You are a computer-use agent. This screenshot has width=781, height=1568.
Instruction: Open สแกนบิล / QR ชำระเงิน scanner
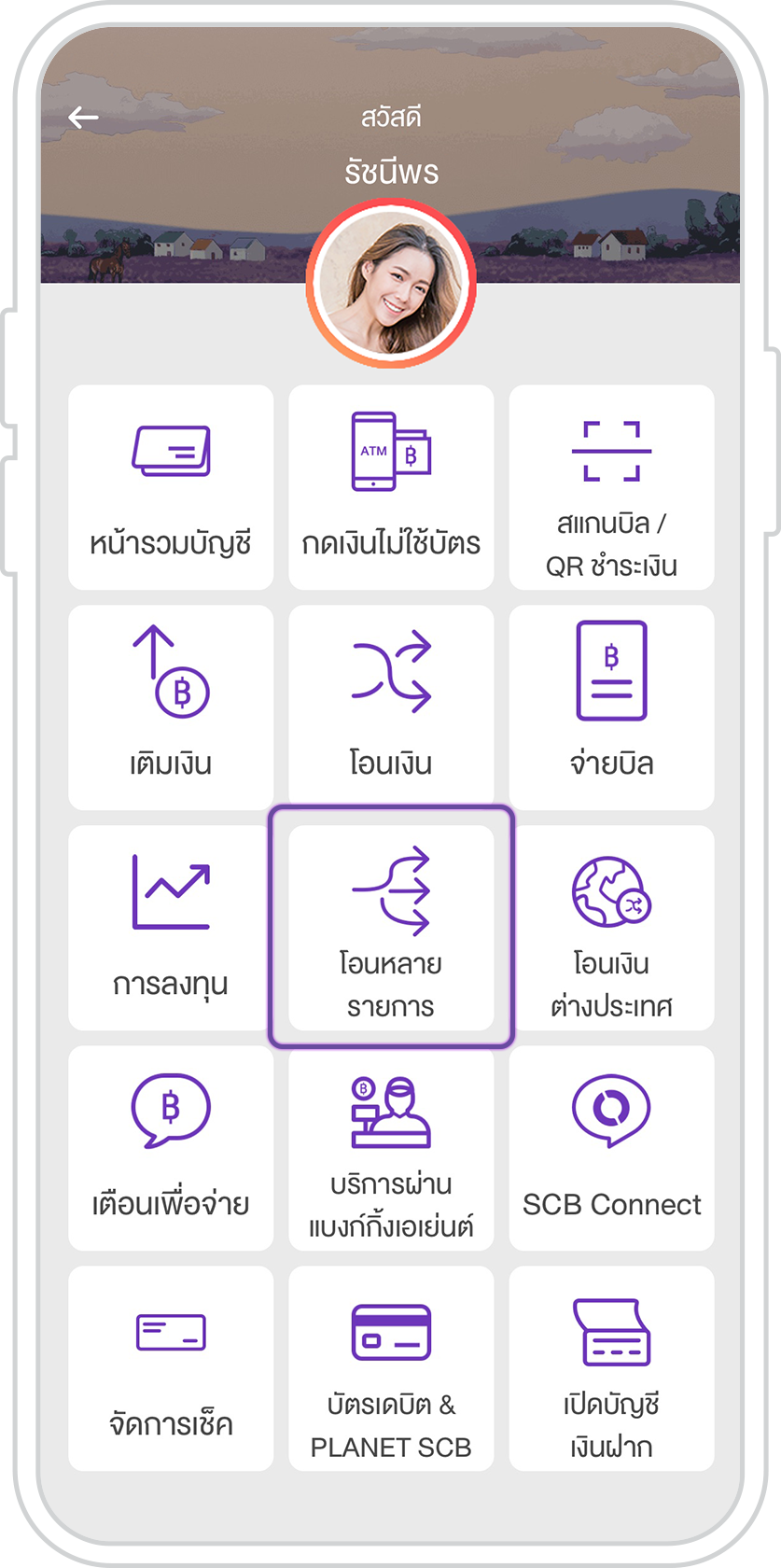pyautogui.click(x=611, y=487)
